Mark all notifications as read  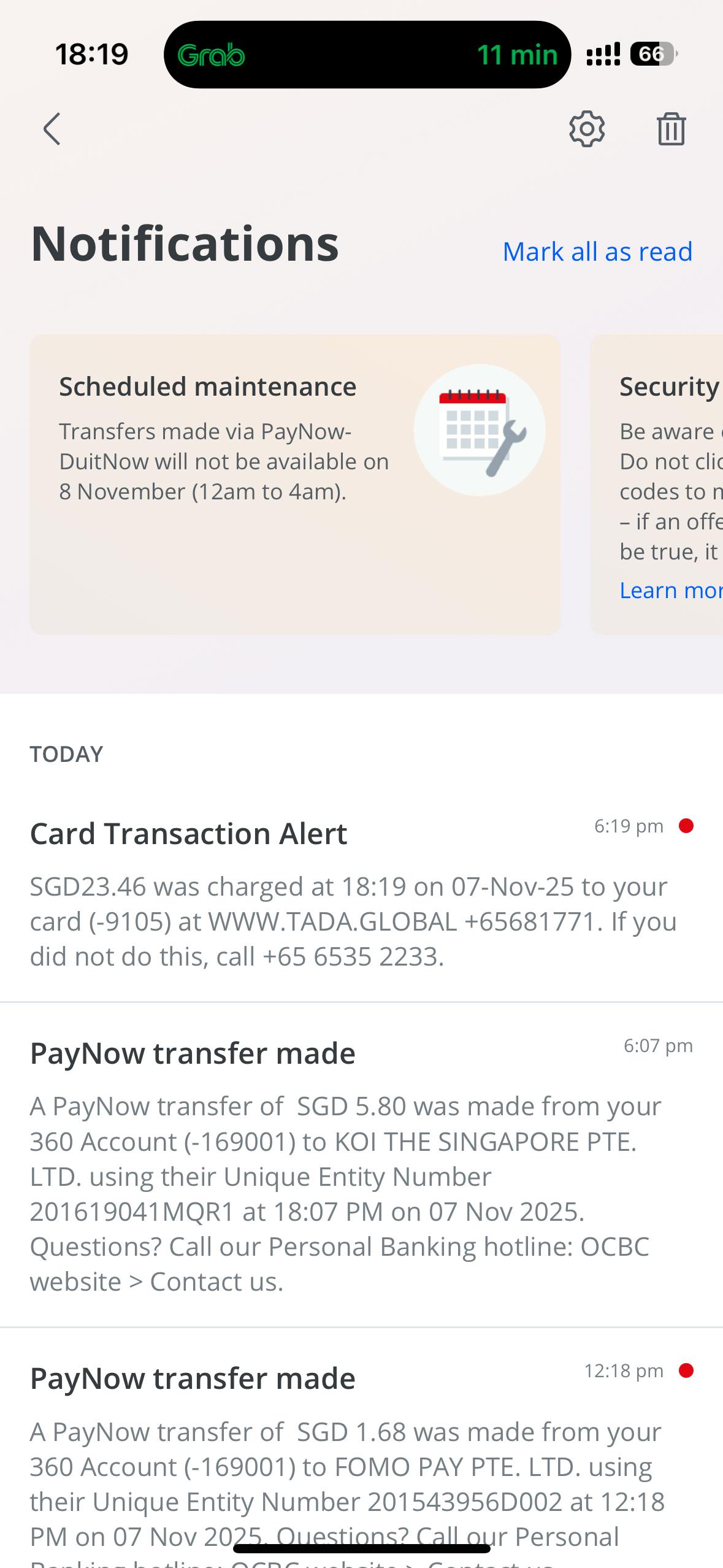pos(597,252)
